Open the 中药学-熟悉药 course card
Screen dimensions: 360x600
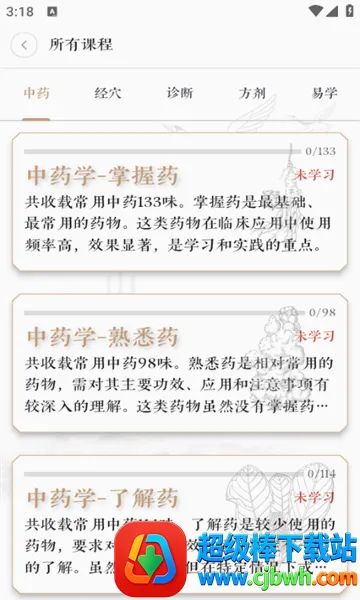tap(180, 363)
